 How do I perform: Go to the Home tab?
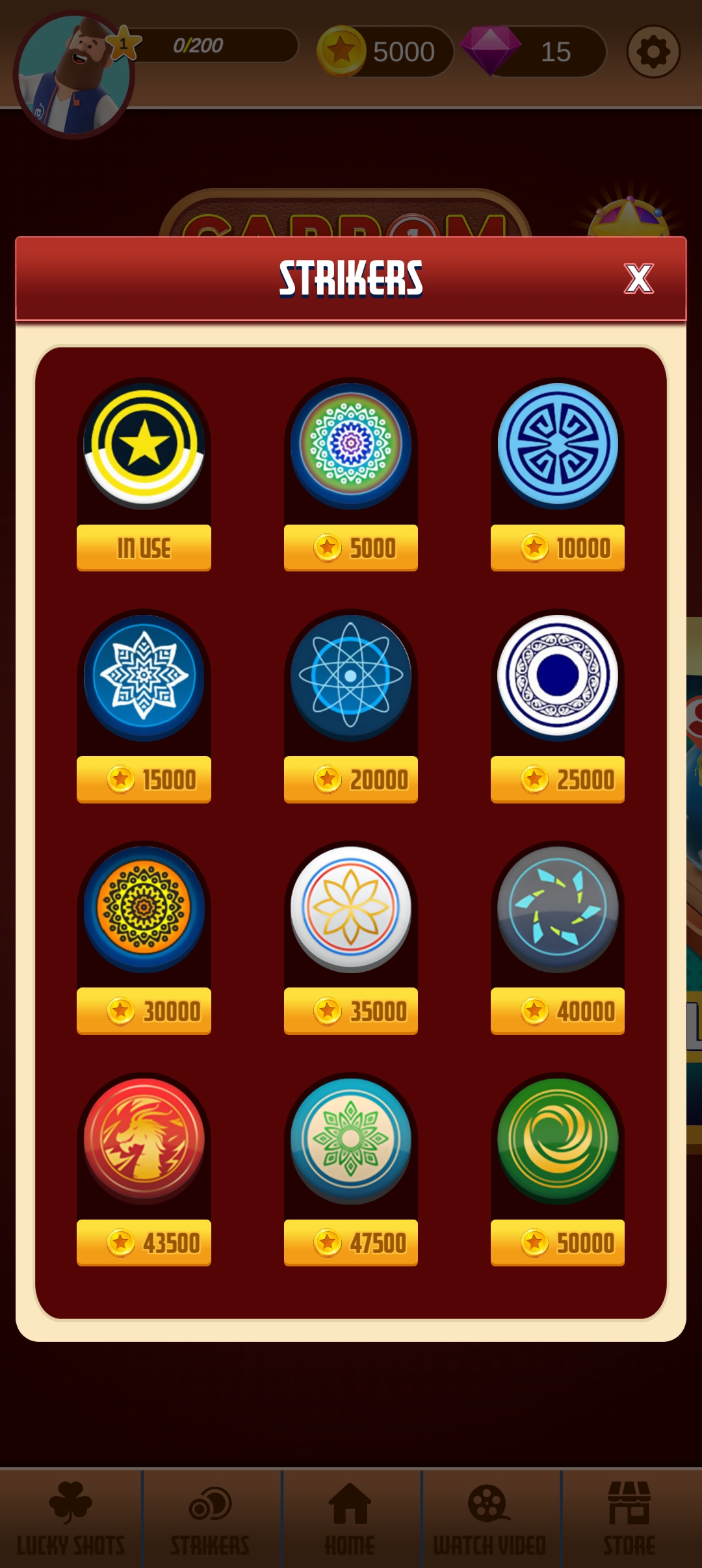350,1519
